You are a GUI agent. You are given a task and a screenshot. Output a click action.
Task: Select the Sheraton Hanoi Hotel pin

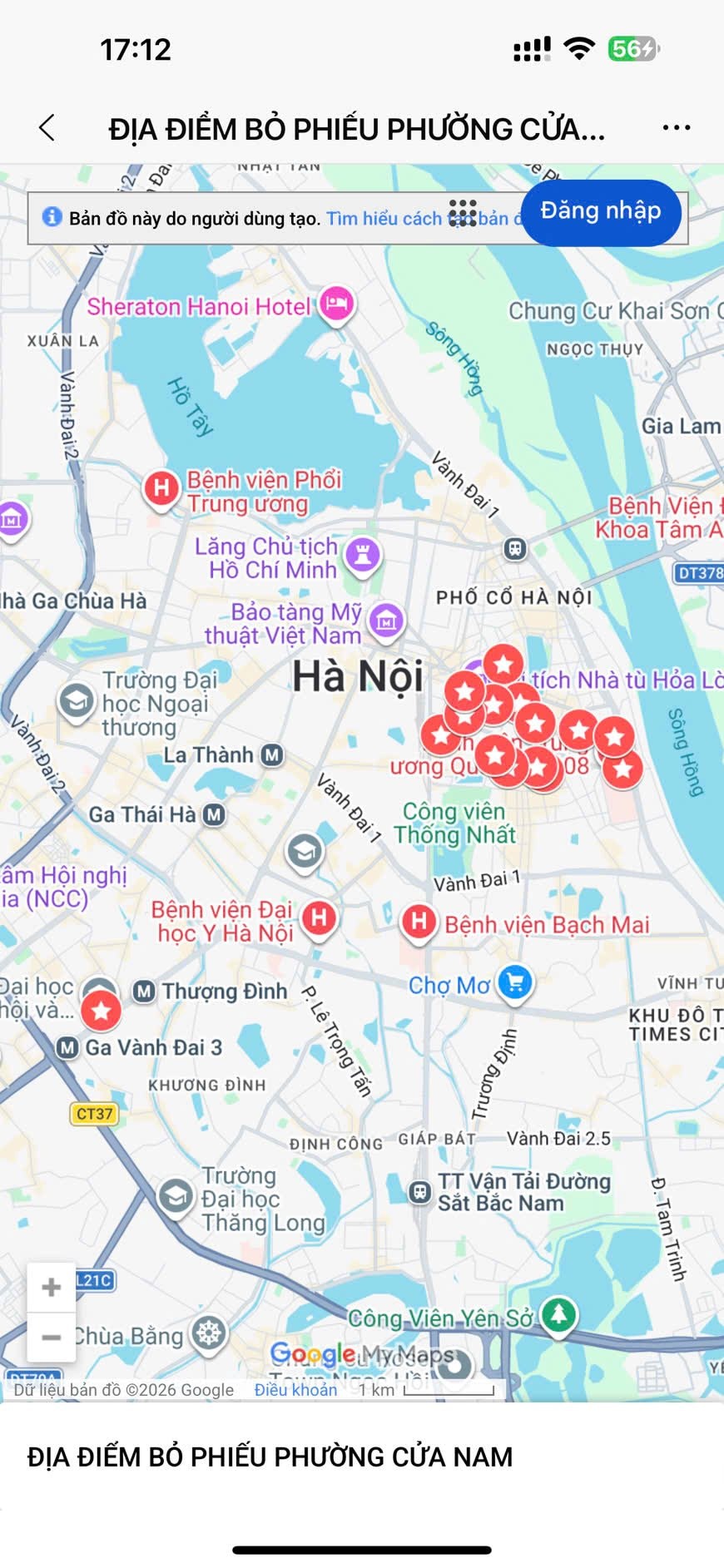coord(335,304)
